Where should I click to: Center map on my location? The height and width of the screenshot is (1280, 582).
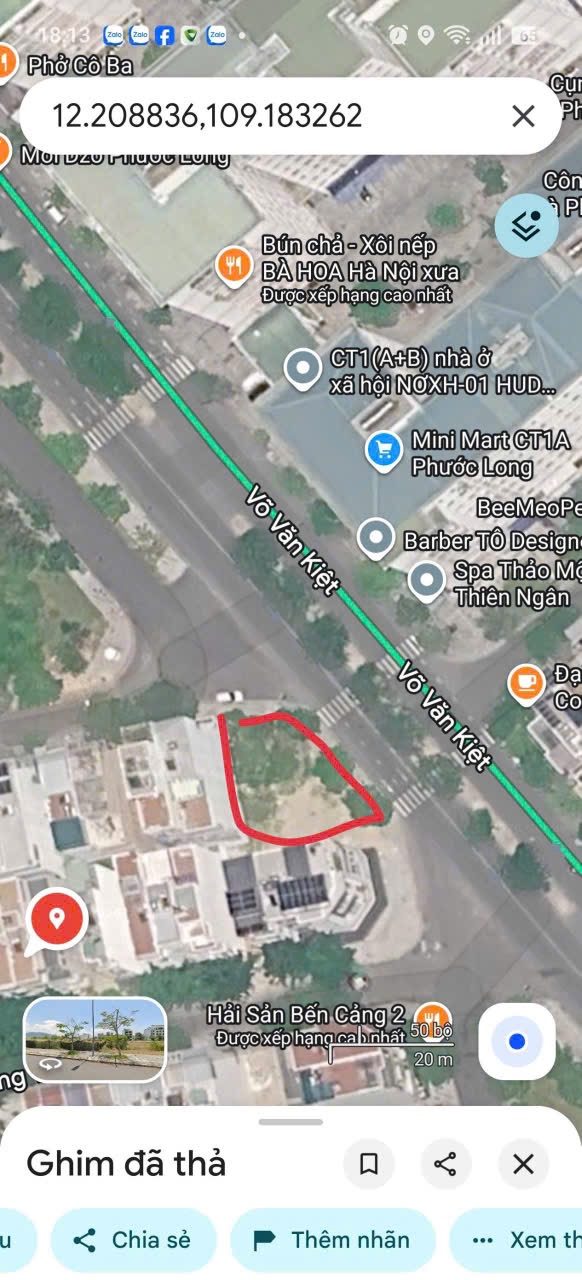[x=517, y=1041]
